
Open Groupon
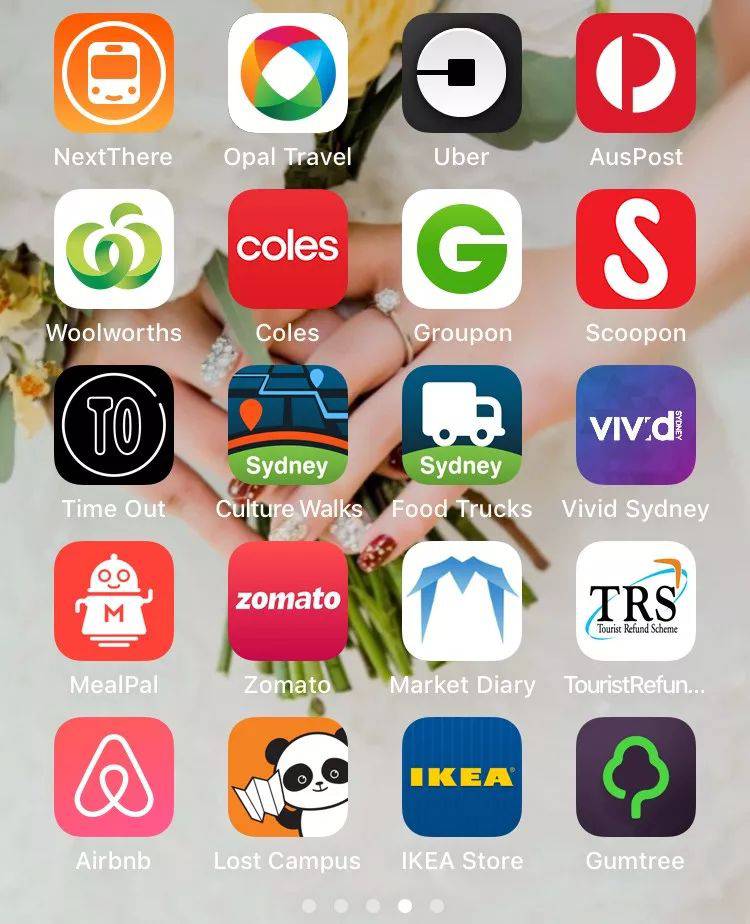[x=462, y=249]
